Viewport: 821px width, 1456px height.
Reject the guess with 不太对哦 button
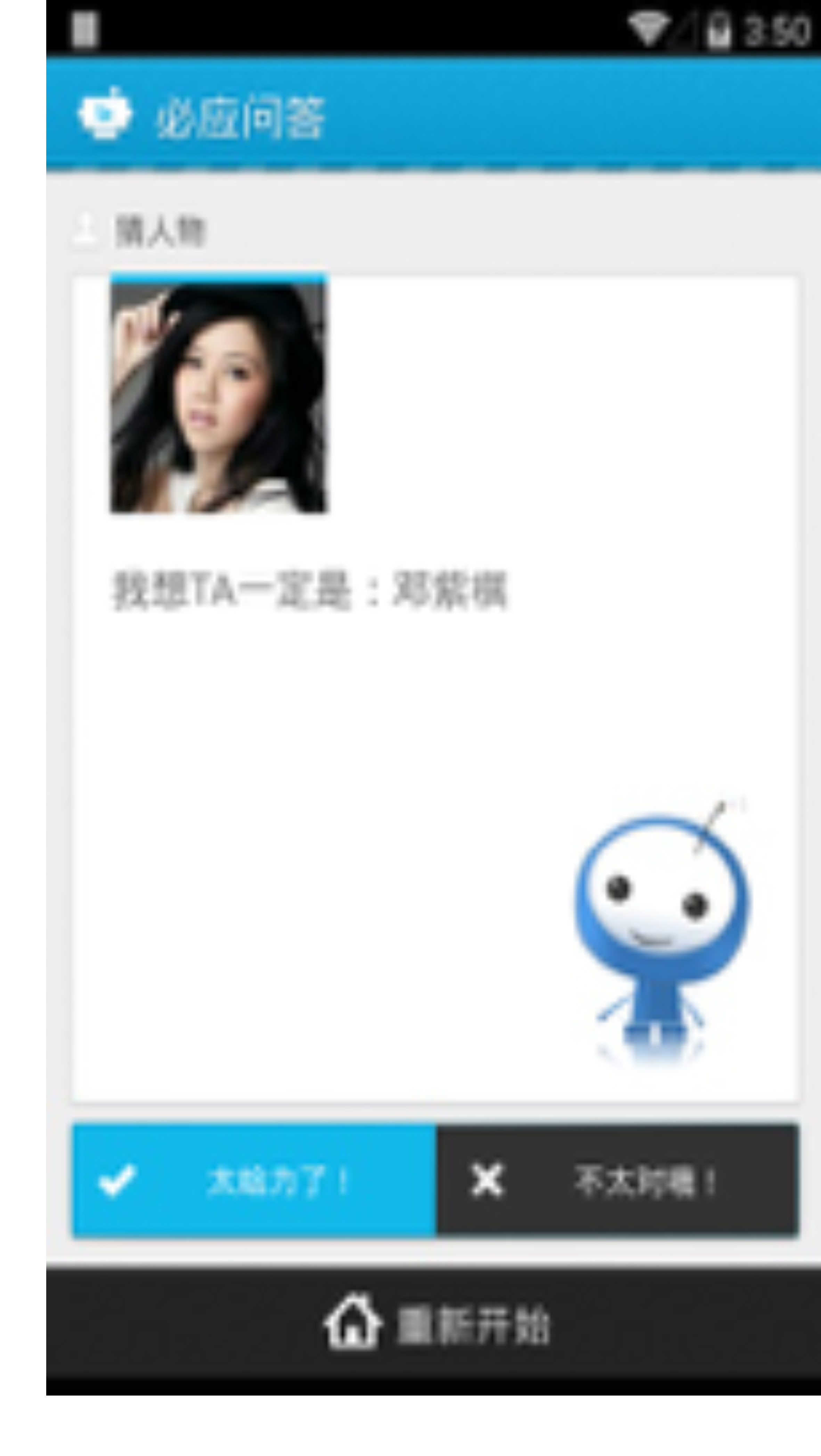[x=617, y=1181]
